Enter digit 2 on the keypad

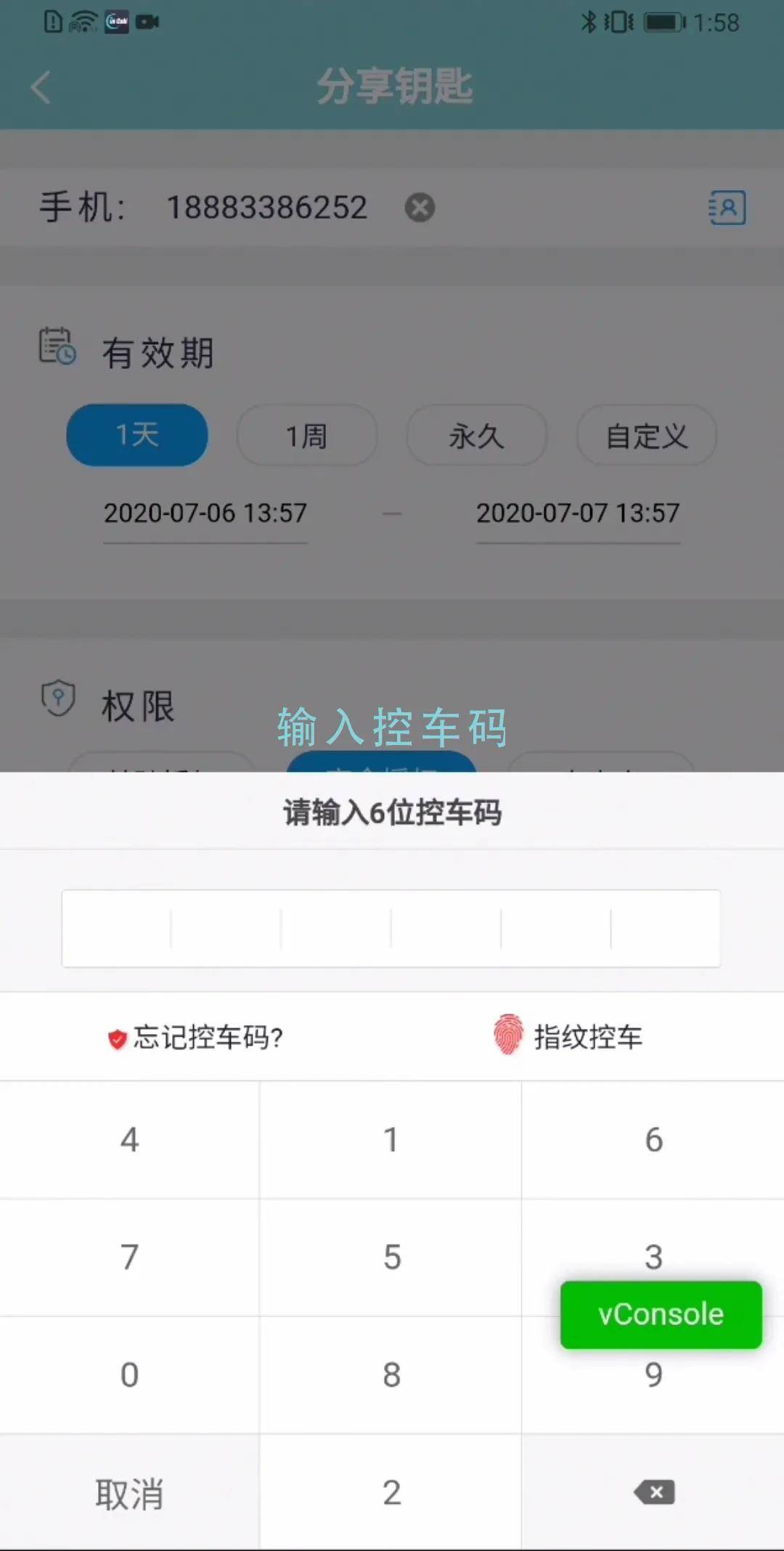coord(391,1493)
